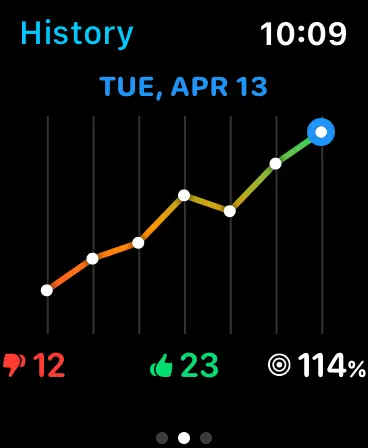The image size is (368, 448).
Task: Tap the first page indicator dot
Action: pos(162,438)
